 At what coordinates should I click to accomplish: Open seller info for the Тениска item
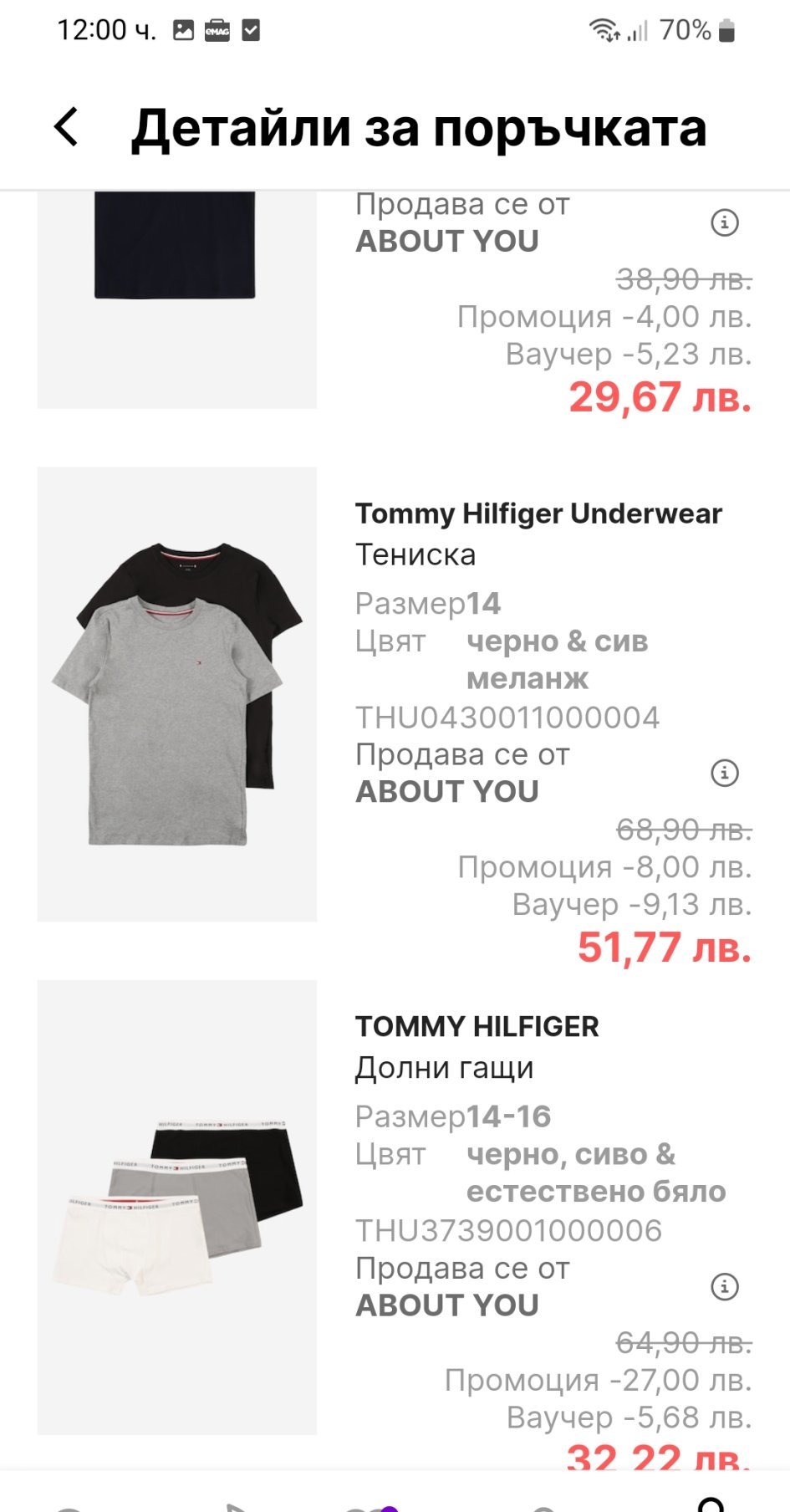(724, 773)
